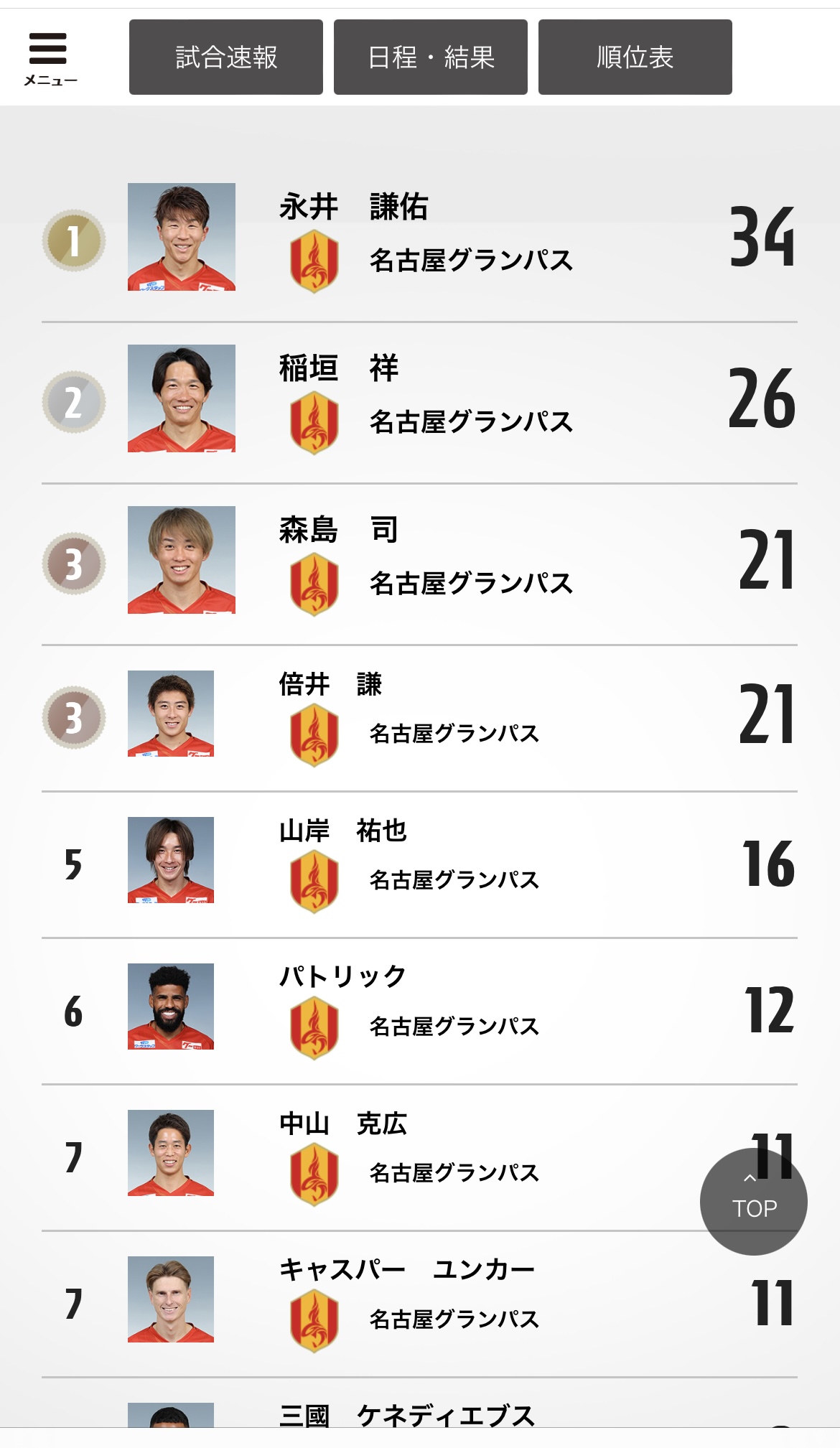840x1448 pixels.
Task: Open キャスパー ユンカー player entry
Action: (x=419, y=1304)
